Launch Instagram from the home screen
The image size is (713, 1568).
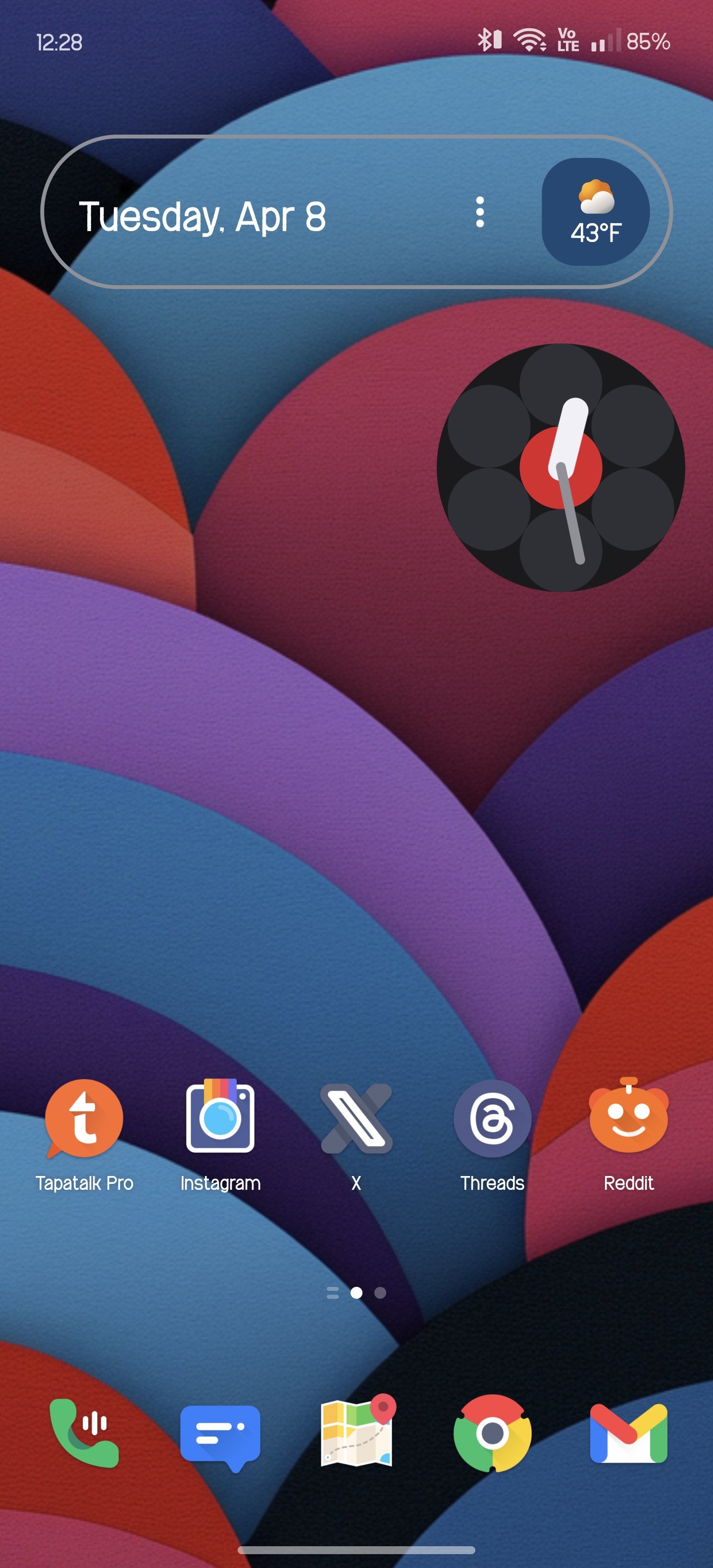[x=220, y=1119]
